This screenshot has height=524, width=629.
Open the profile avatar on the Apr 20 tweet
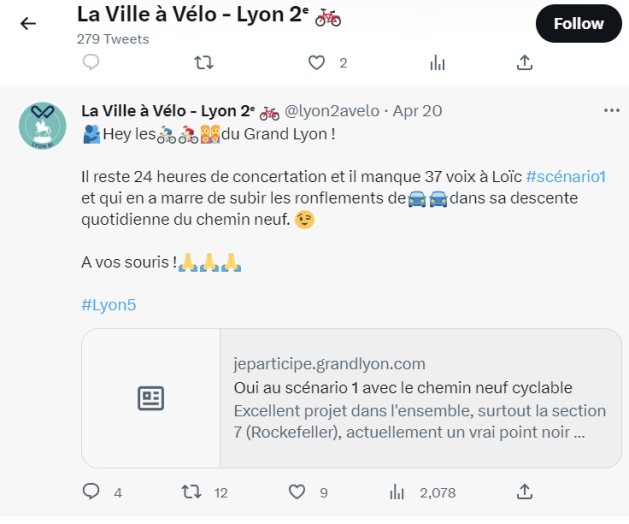pos(42,126)
